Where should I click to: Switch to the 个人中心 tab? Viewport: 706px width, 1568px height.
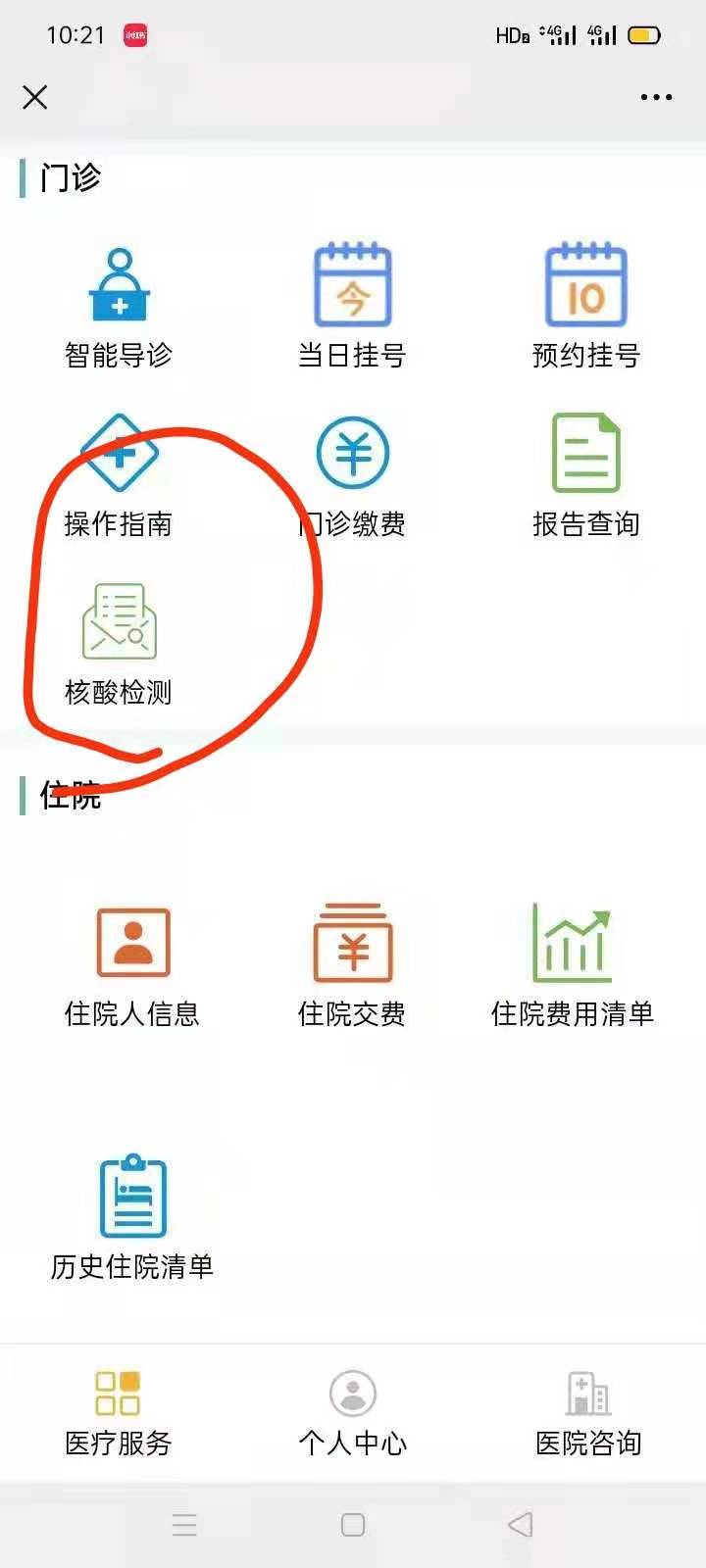pyautogui.click(x=353, y=1413)
